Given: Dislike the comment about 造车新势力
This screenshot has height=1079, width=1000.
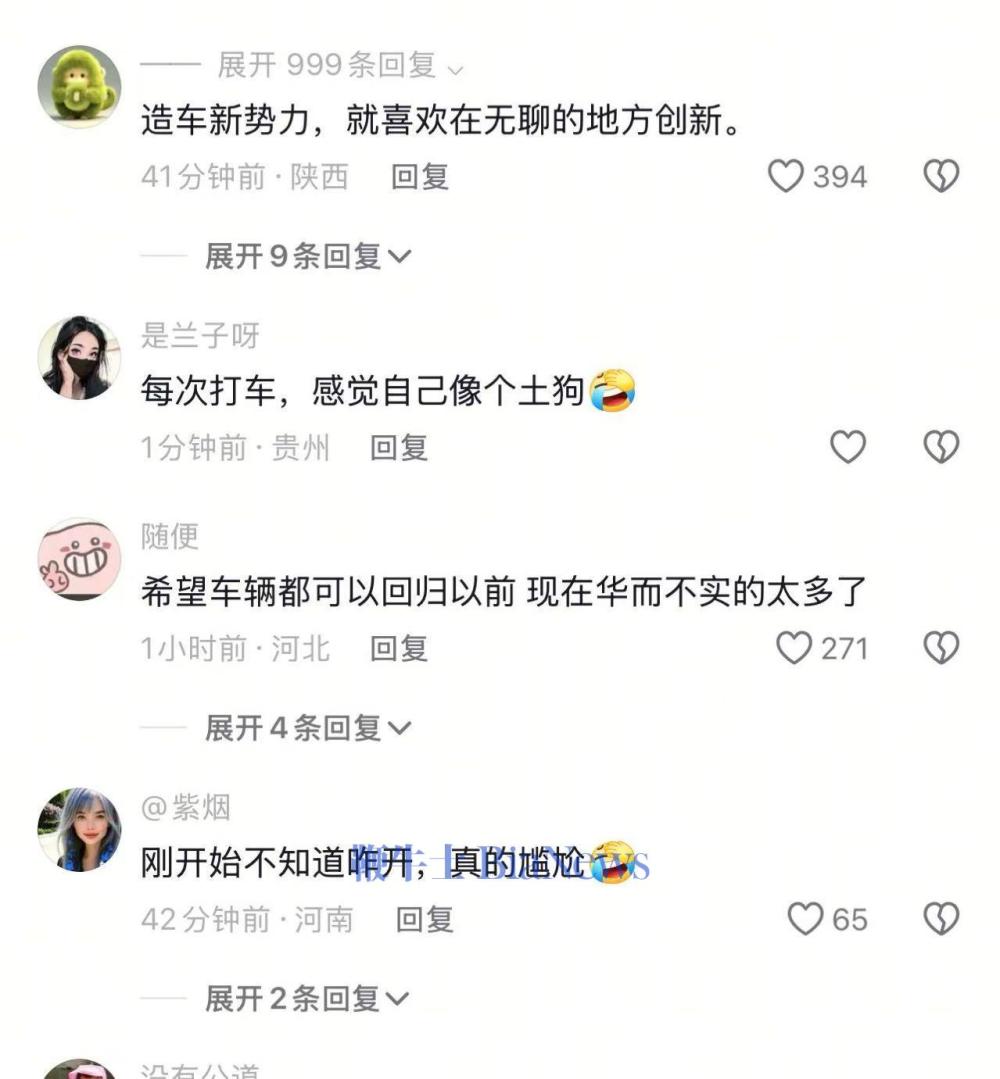Looking at the screenshot, I should pos(940,177).
